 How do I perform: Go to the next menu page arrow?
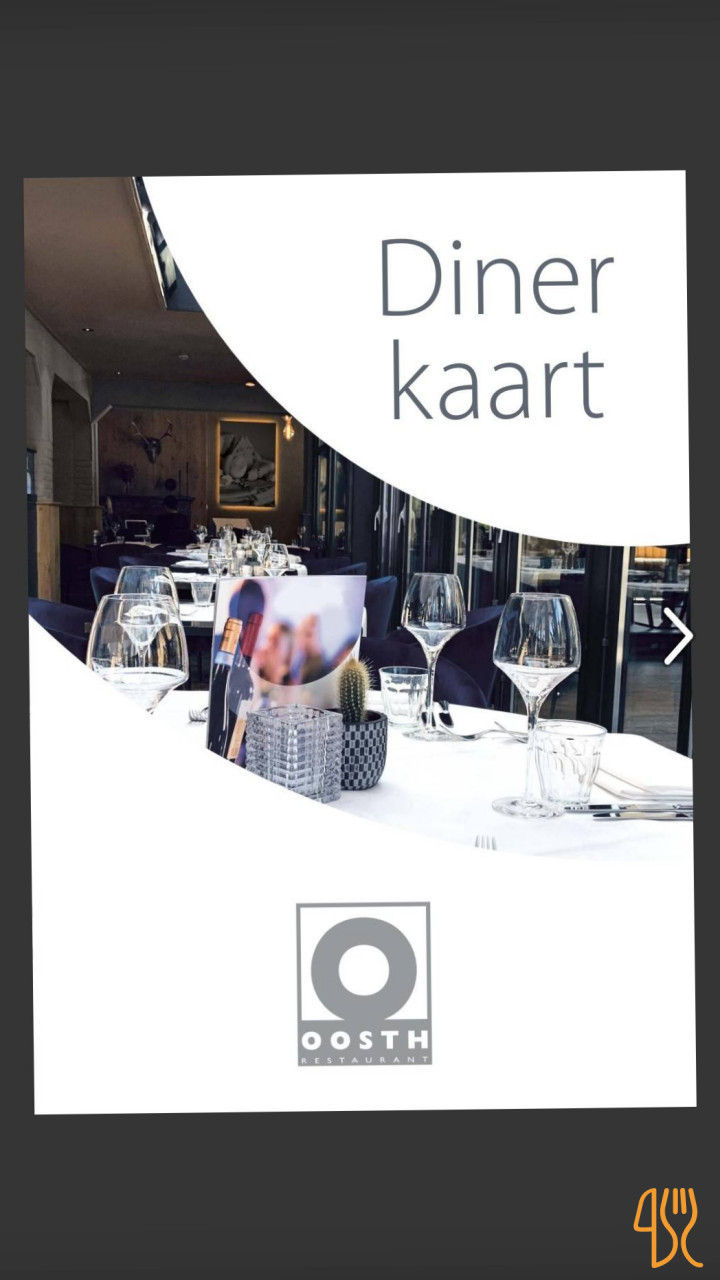(677, 637)
